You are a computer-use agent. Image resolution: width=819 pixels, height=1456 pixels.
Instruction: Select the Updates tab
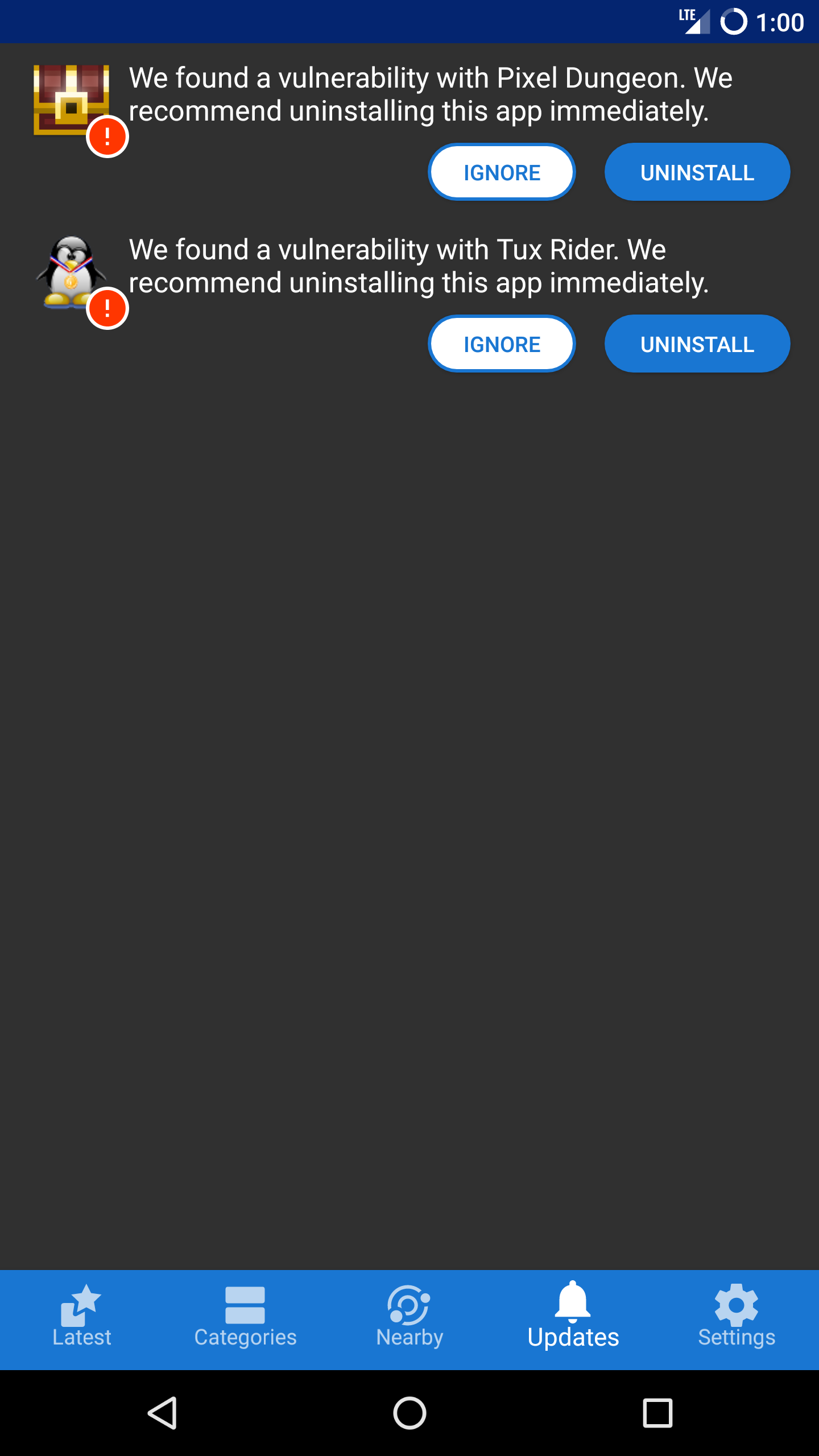coord(573,1319)
